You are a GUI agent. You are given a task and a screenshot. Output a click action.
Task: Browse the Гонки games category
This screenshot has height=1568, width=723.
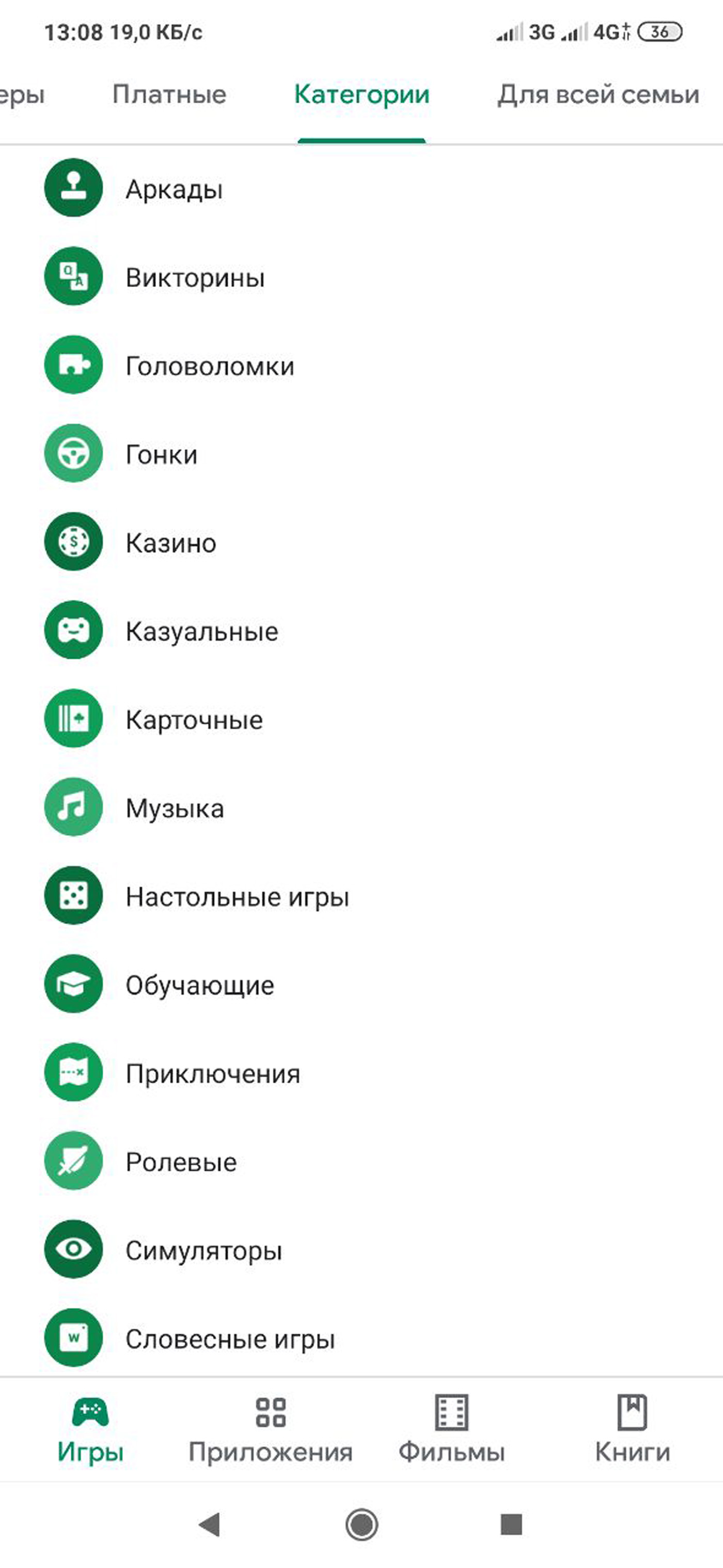point(361,453)
